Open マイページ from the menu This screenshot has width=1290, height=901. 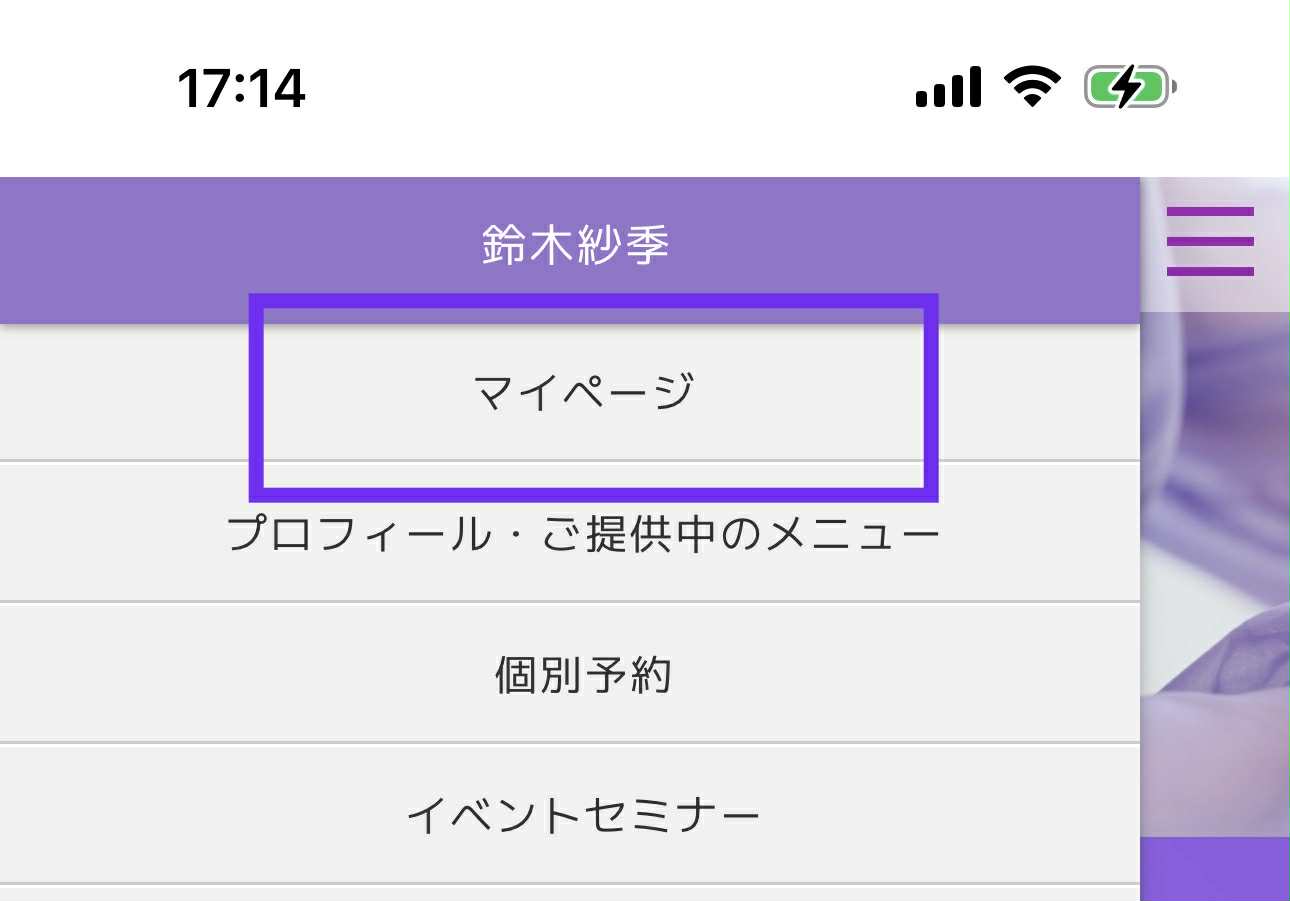click(x=583, y=392)
